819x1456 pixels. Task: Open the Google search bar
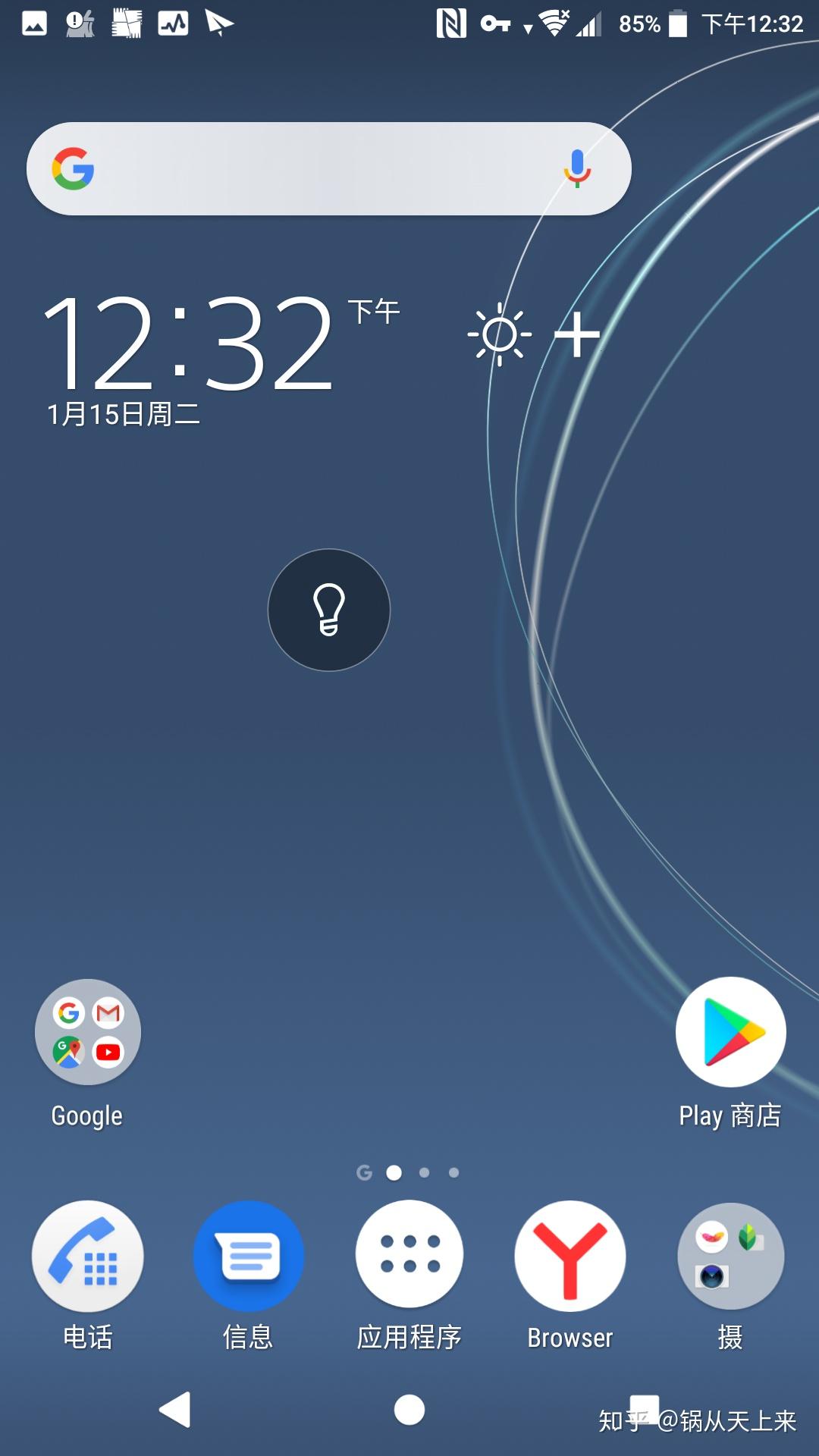[x=318, y=168]
